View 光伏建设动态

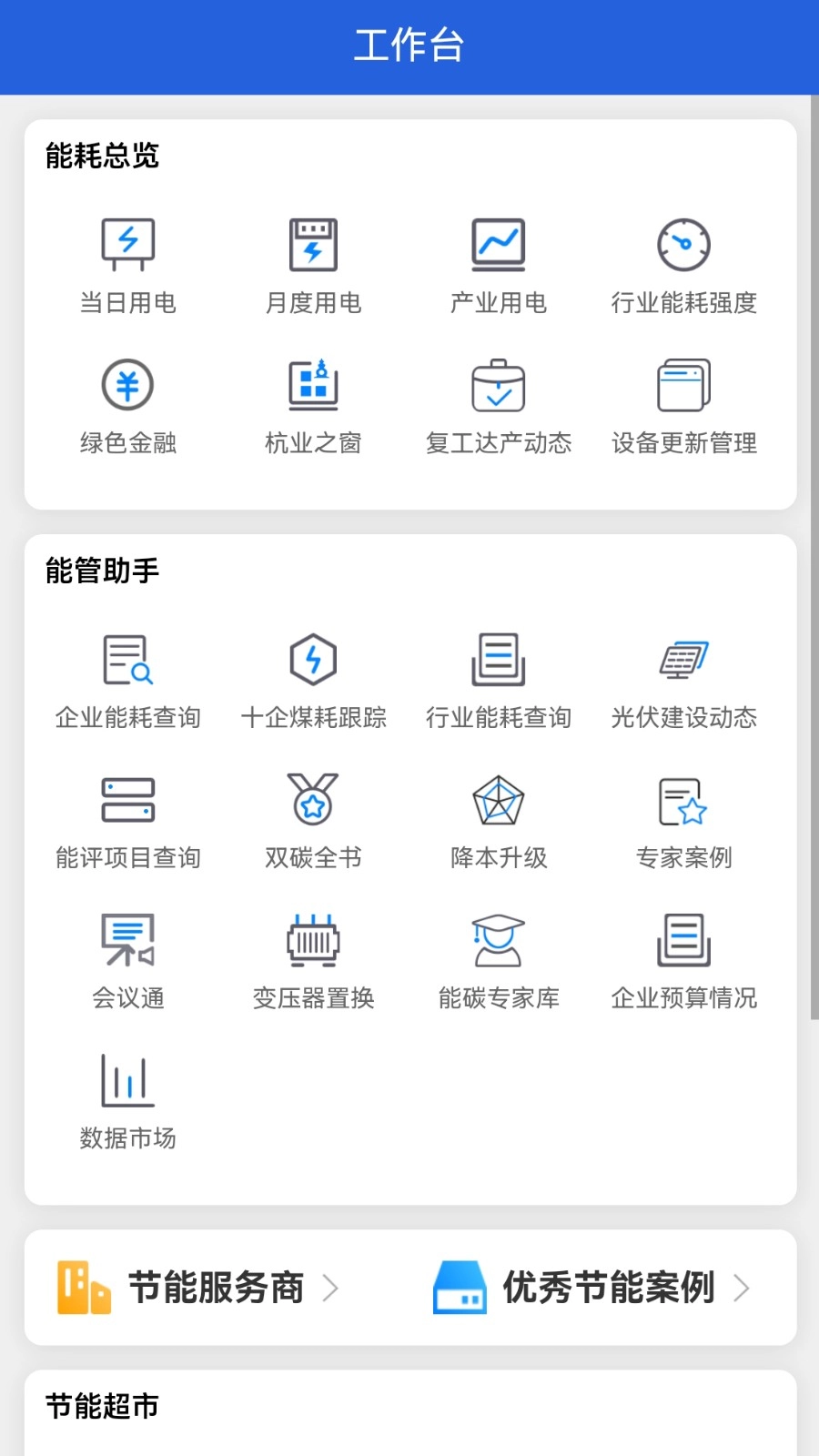(684, 679)
